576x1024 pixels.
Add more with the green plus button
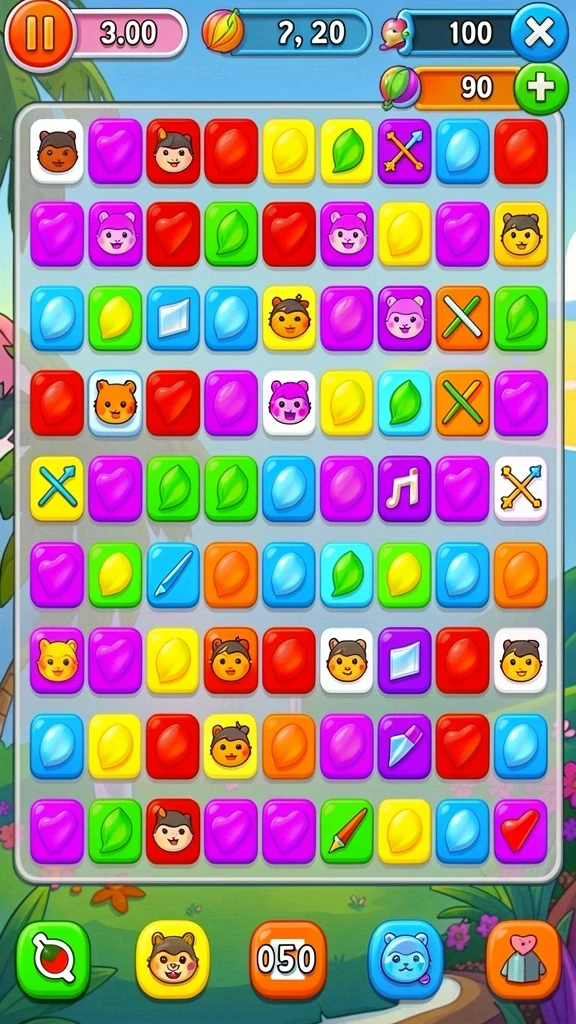coord(541,89)
